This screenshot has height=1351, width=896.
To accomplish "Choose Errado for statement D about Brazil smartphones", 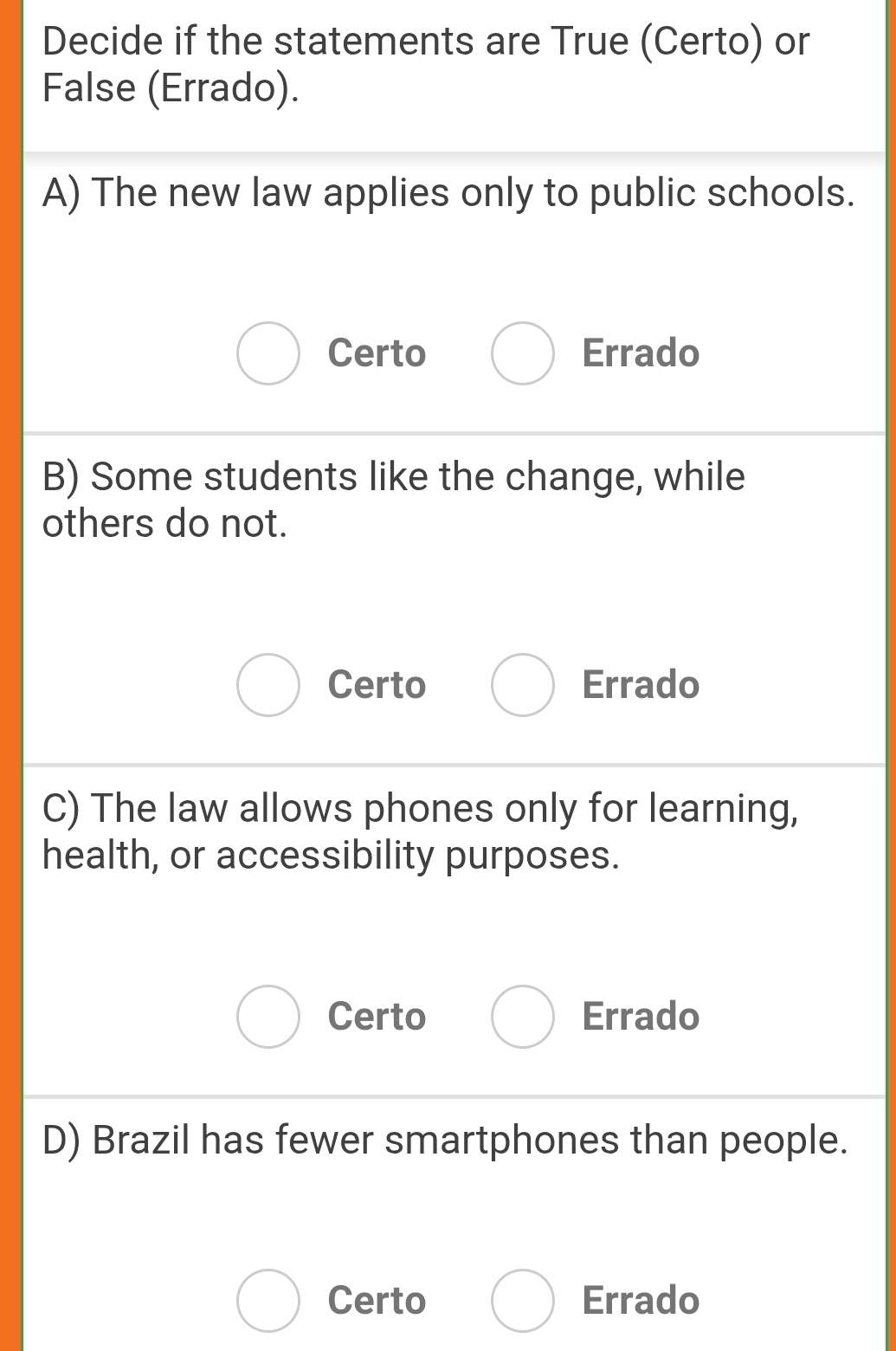I will [x=523, y=1301].
